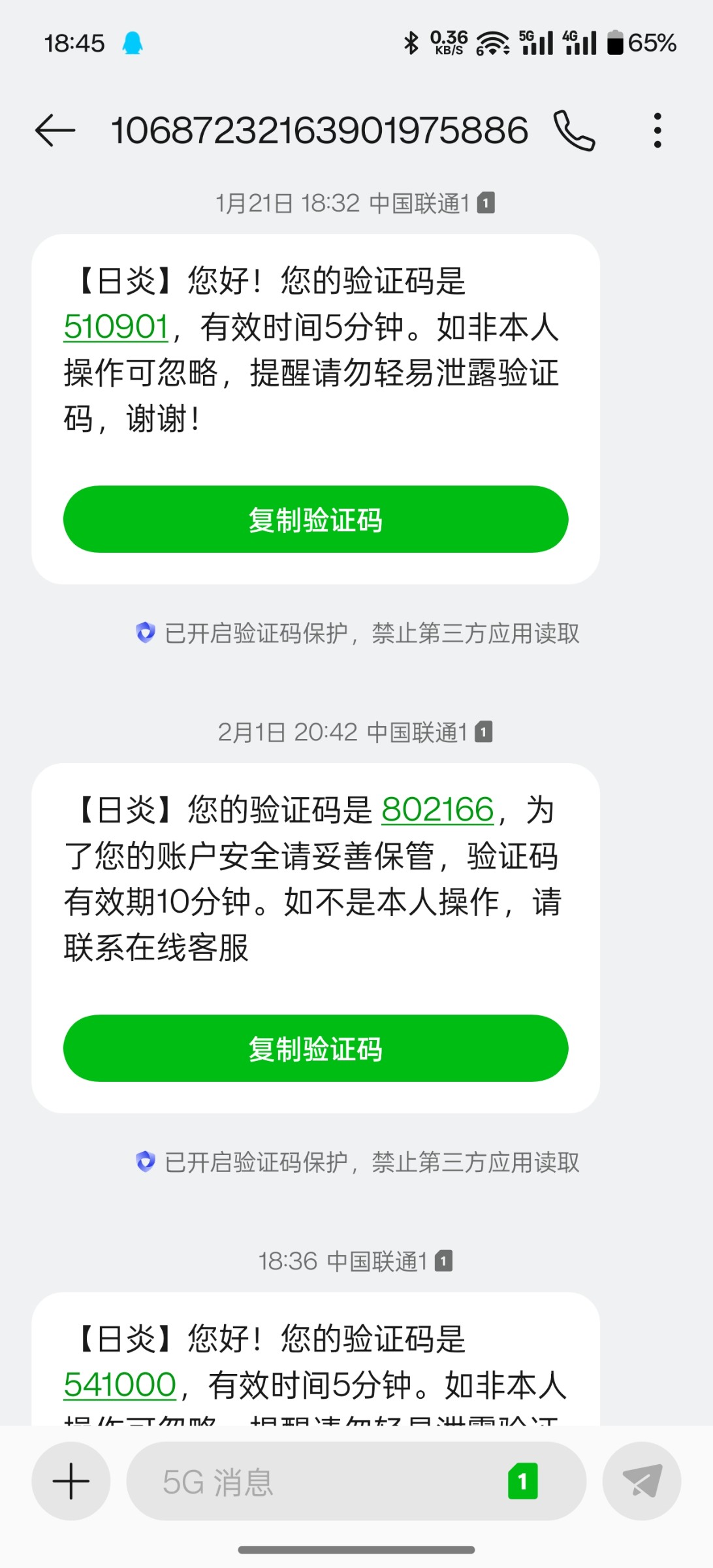This screenshot has width=713, height=1568.
Task: Go back to the message list
Action: [55, 131]
